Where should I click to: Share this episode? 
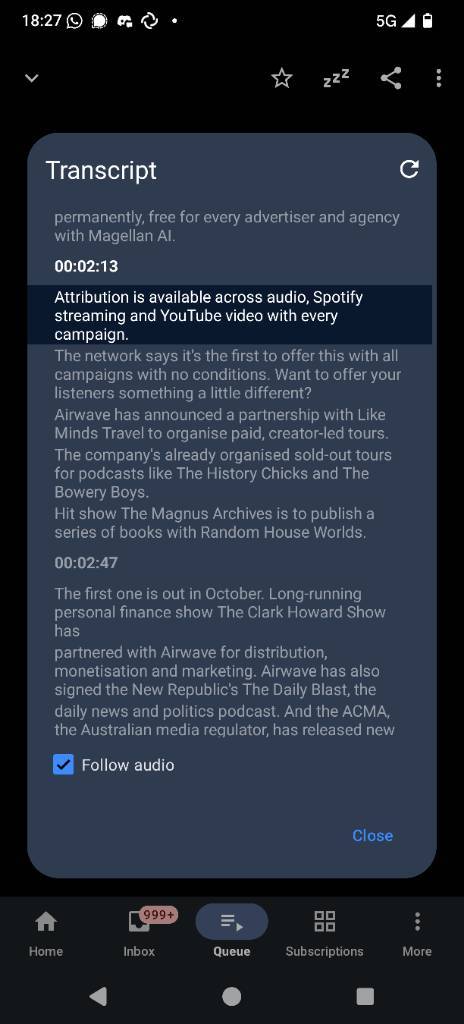click(x=391, y=78)
